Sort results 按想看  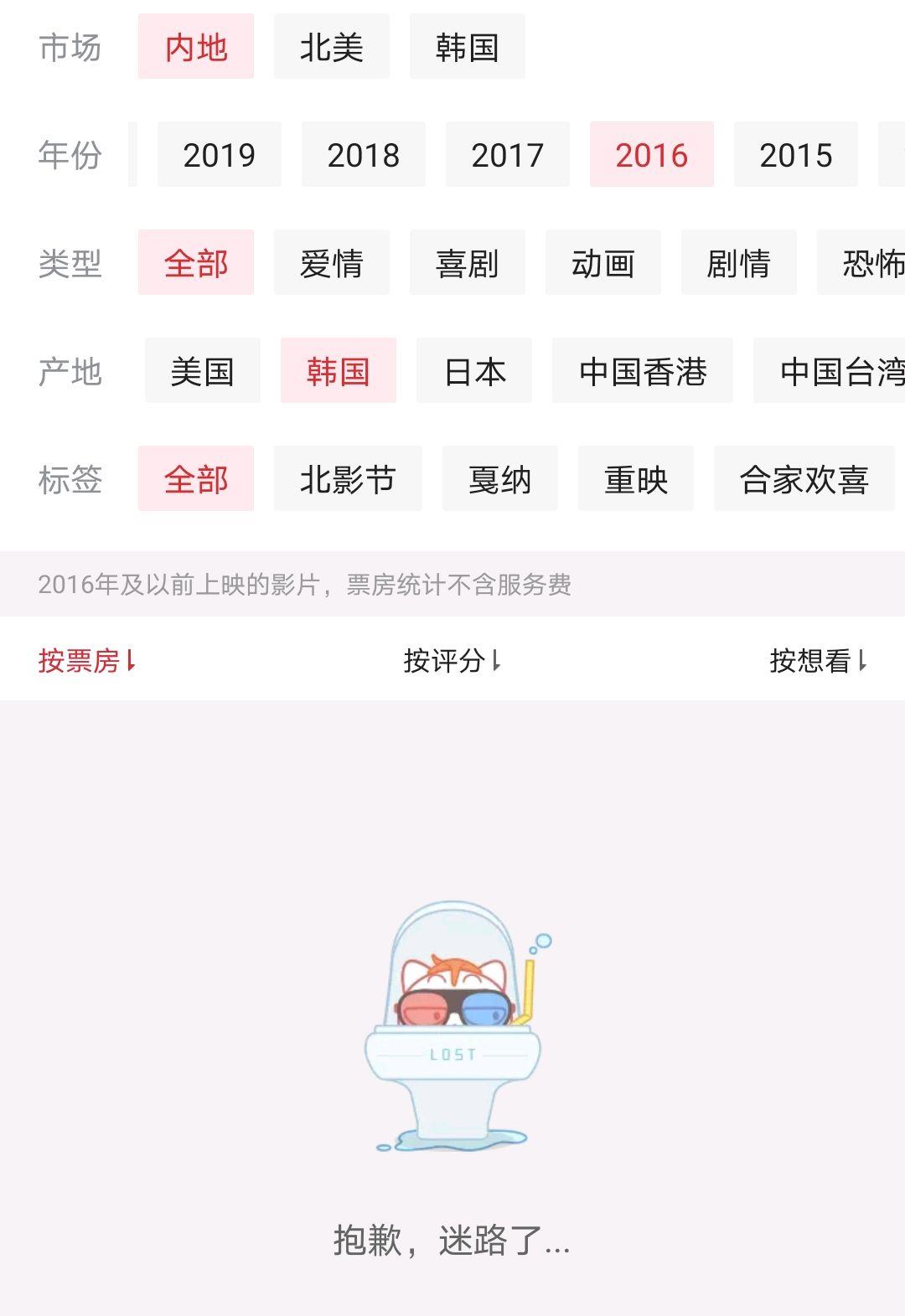click(x=817, y=660)
